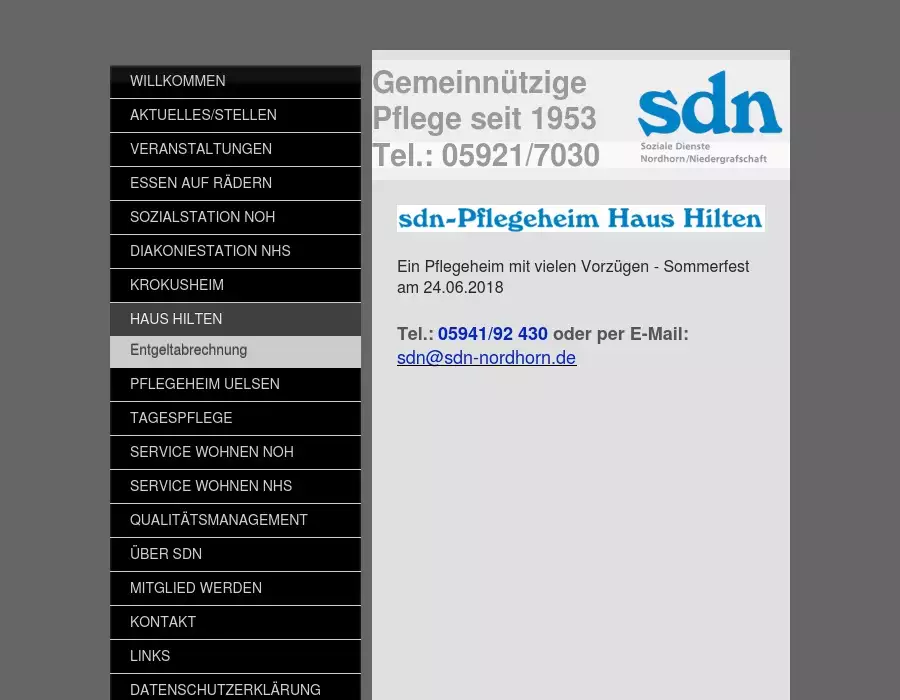Select Haus Hilten menu item
900x700 pixels.
[x=176, y=319]
